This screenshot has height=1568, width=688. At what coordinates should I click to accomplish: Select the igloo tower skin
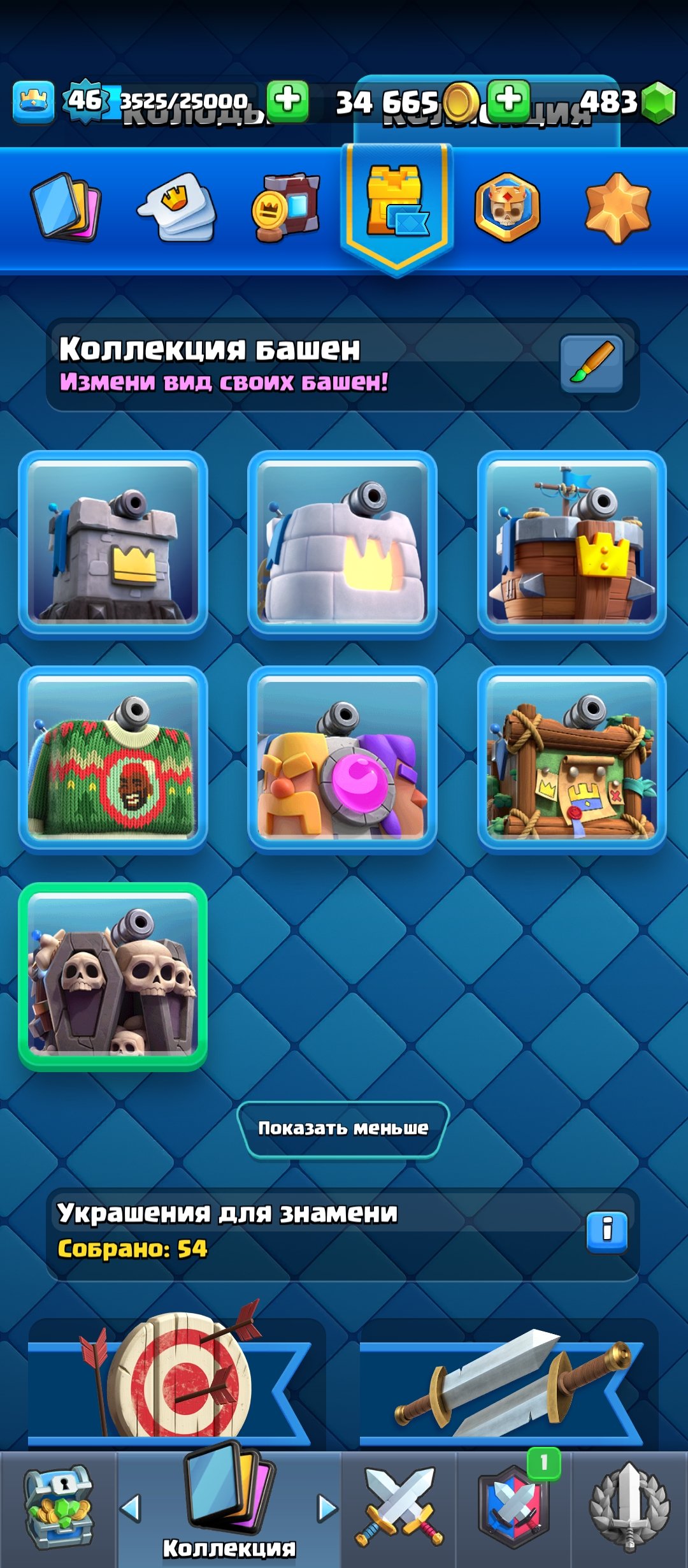[x=343, y=544]
